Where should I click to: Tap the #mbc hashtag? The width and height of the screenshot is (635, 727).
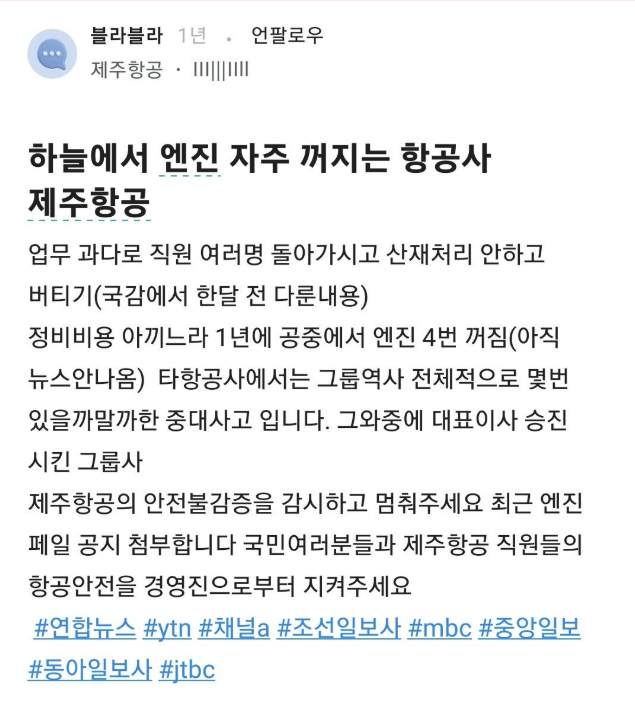[440, 629]
